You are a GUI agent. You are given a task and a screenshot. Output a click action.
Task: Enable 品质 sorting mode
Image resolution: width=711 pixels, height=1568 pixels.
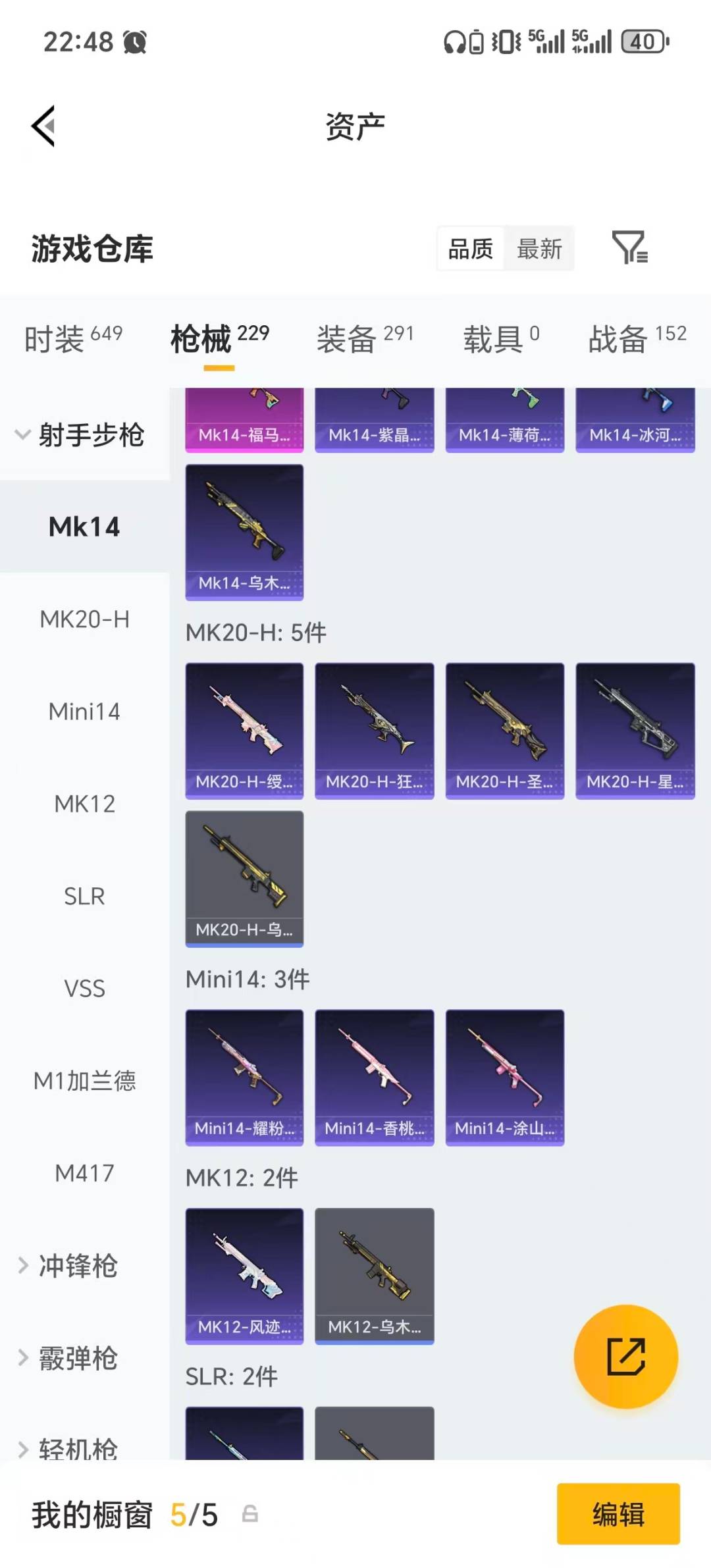(470, 249)
